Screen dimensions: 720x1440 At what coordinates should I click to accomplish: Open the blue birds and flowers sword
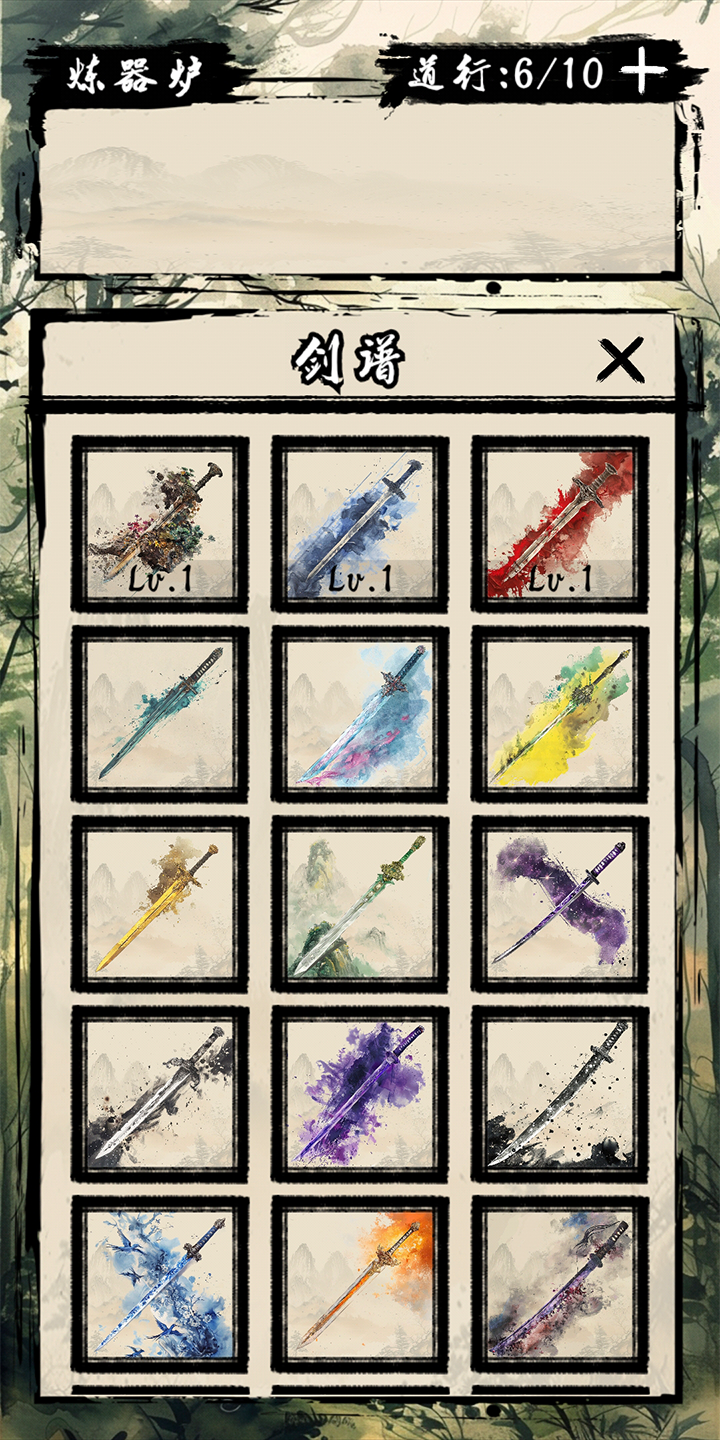pyautogui.click(x=160, y=1284)
